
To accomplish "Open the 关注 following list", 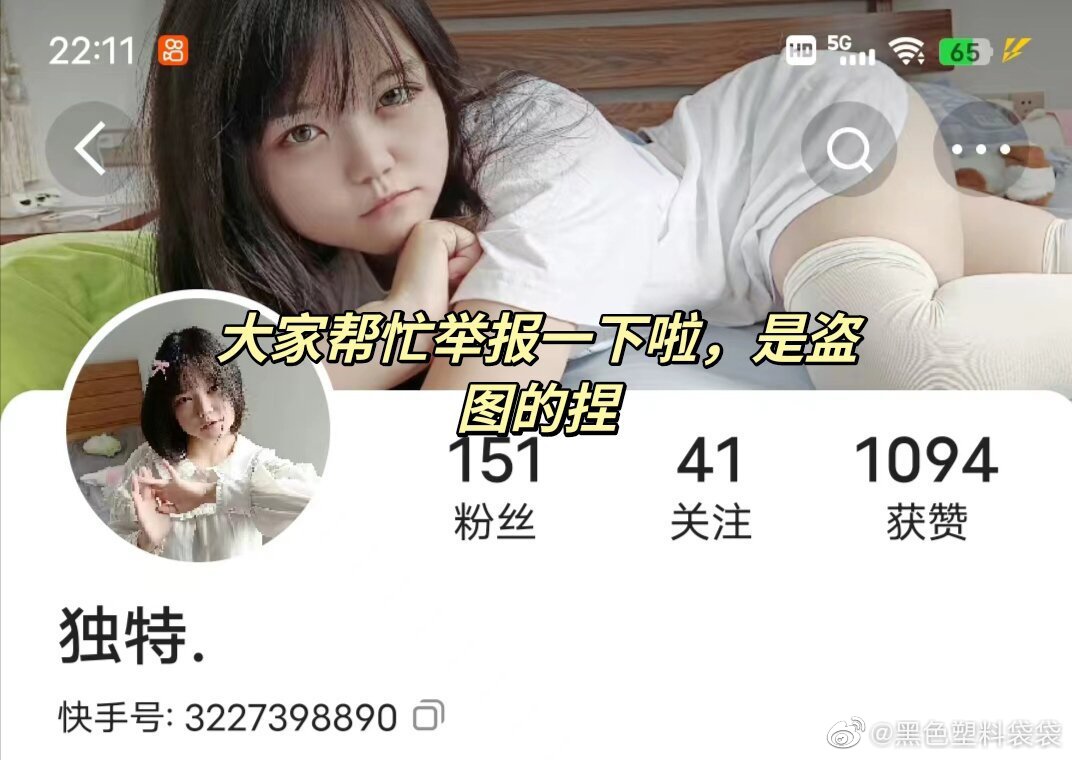I will pos(710,487).
